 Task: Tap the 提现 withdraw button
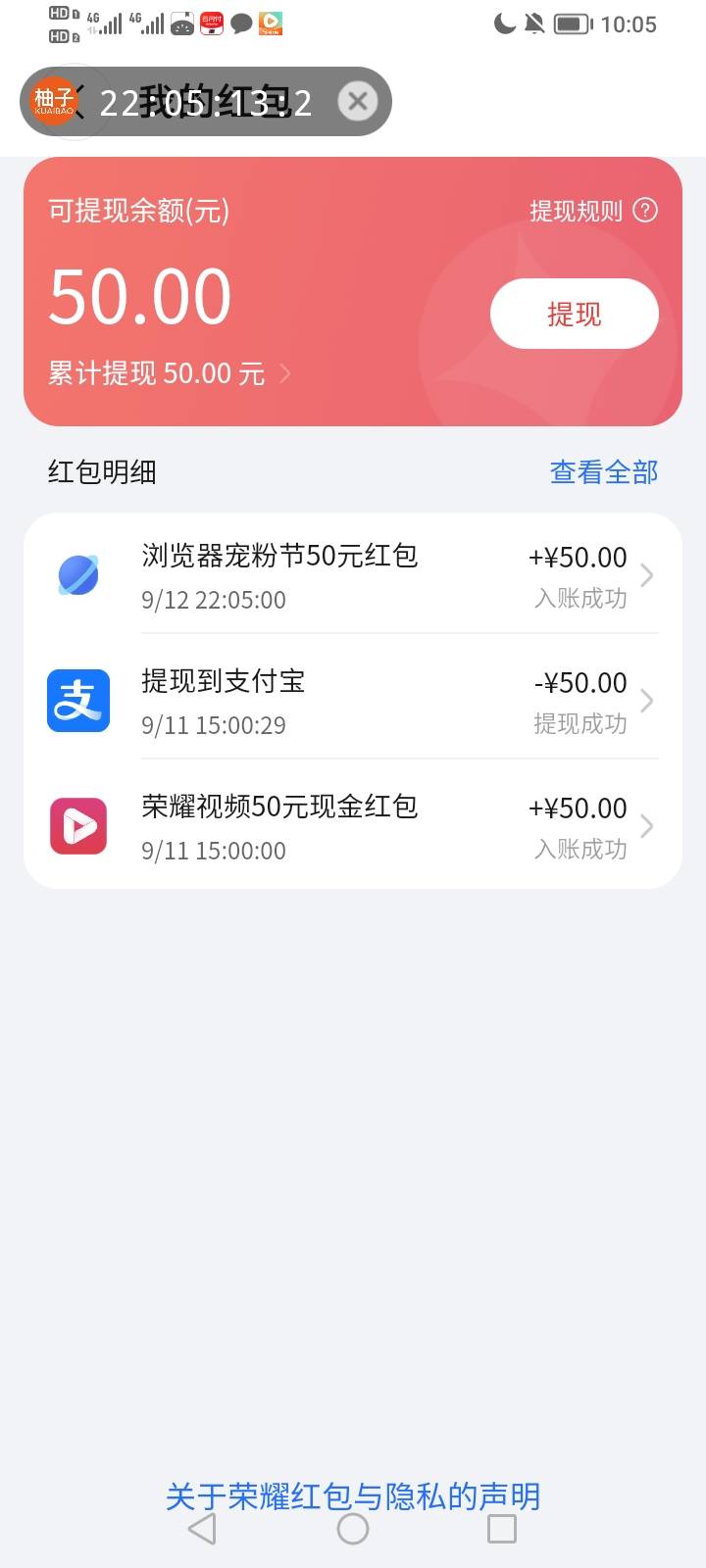click(x=574, y=314)
